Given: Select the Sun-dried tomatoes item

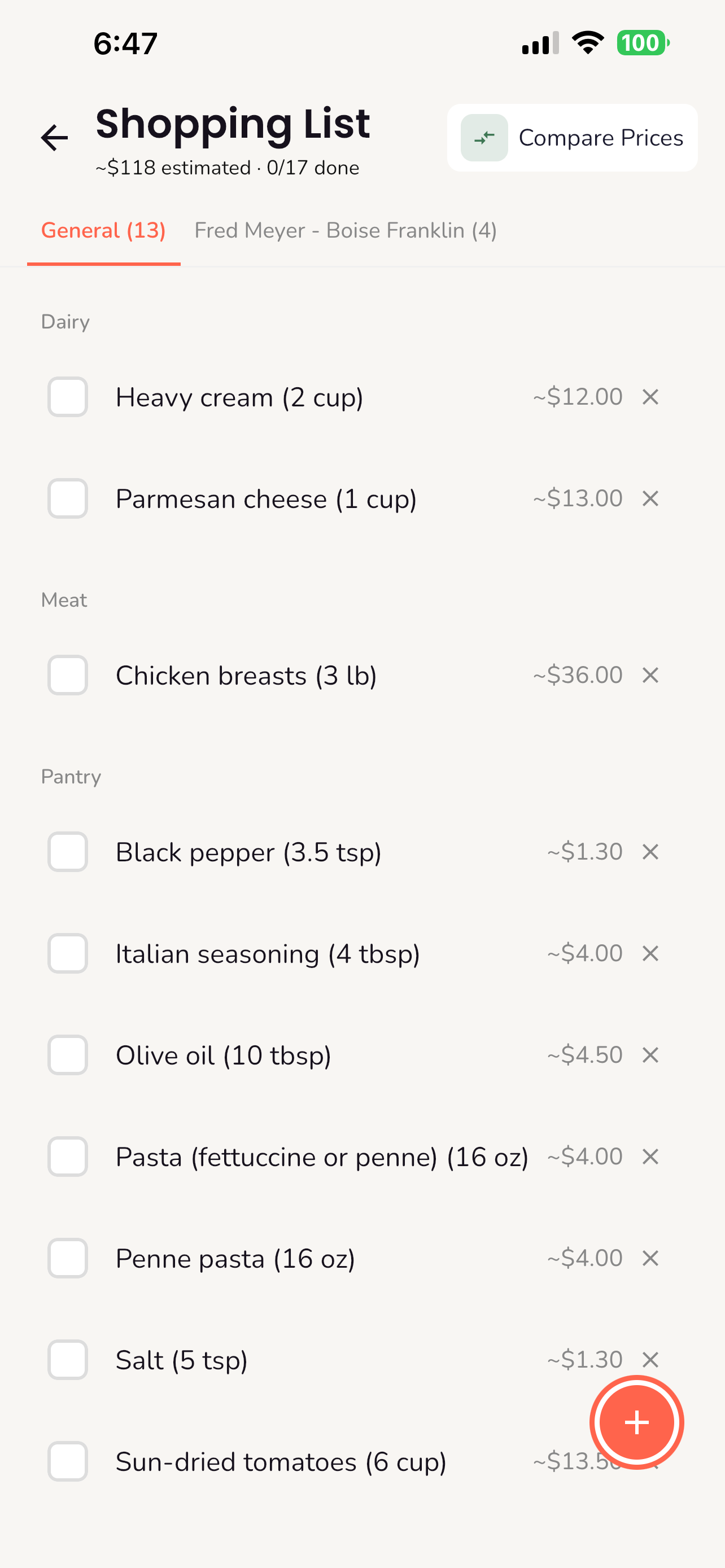Looking at the screenshot, I should click(x=281, y=1461).
